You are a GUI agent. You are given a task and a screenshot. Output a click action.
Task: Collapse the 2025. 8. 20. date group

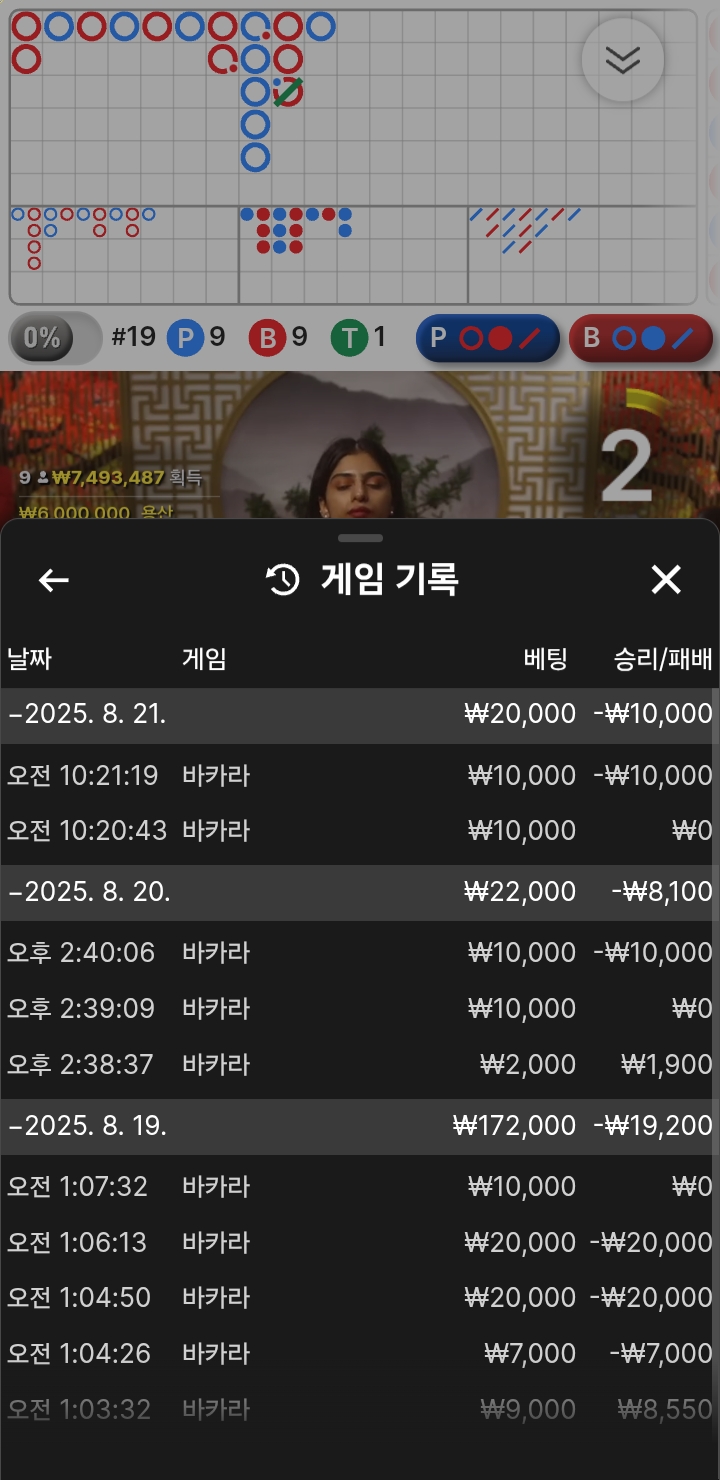pyautogui.click(x=88, y=892)
